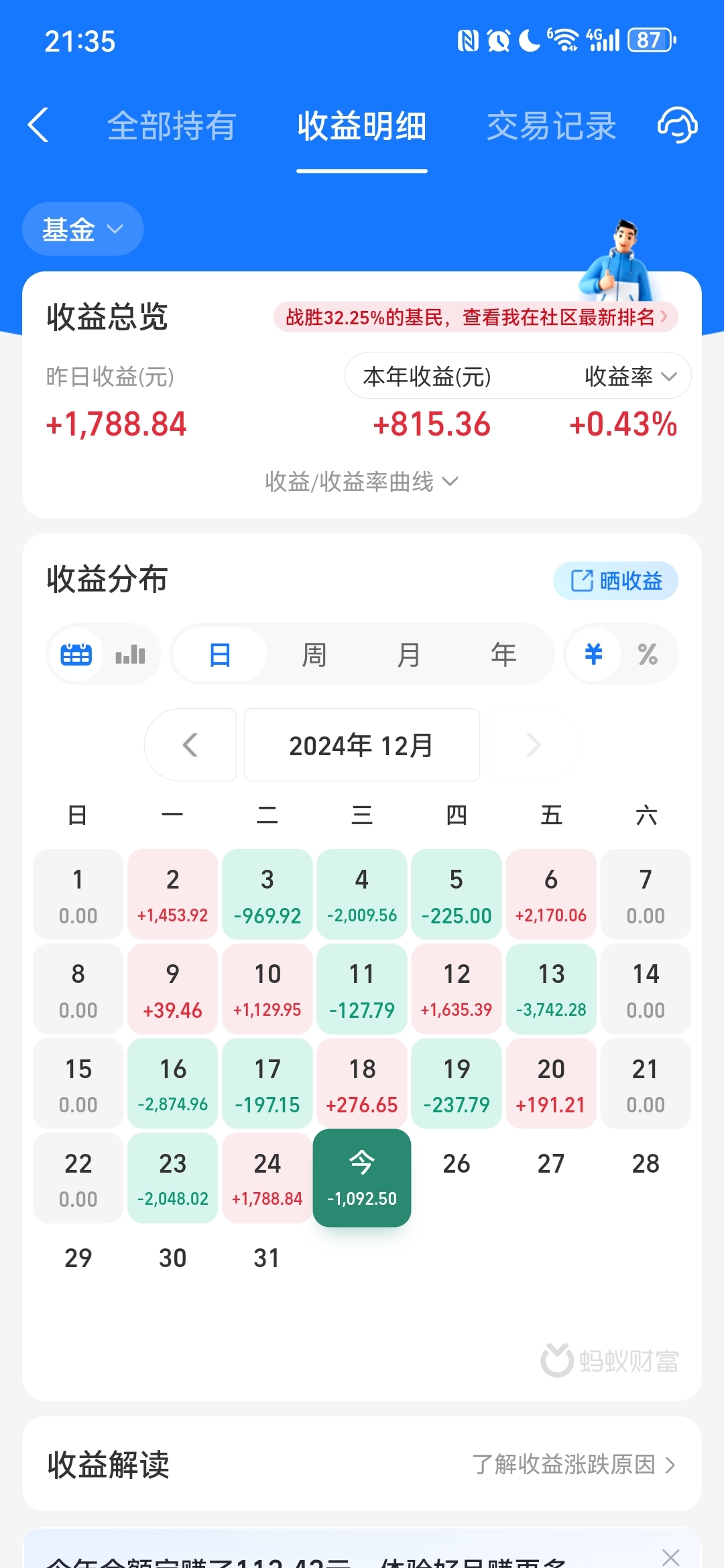The image size is (724, 1568).
Task: Toggle to 周 weekly view
Action: pyautogui.click(x=314, y=654)
